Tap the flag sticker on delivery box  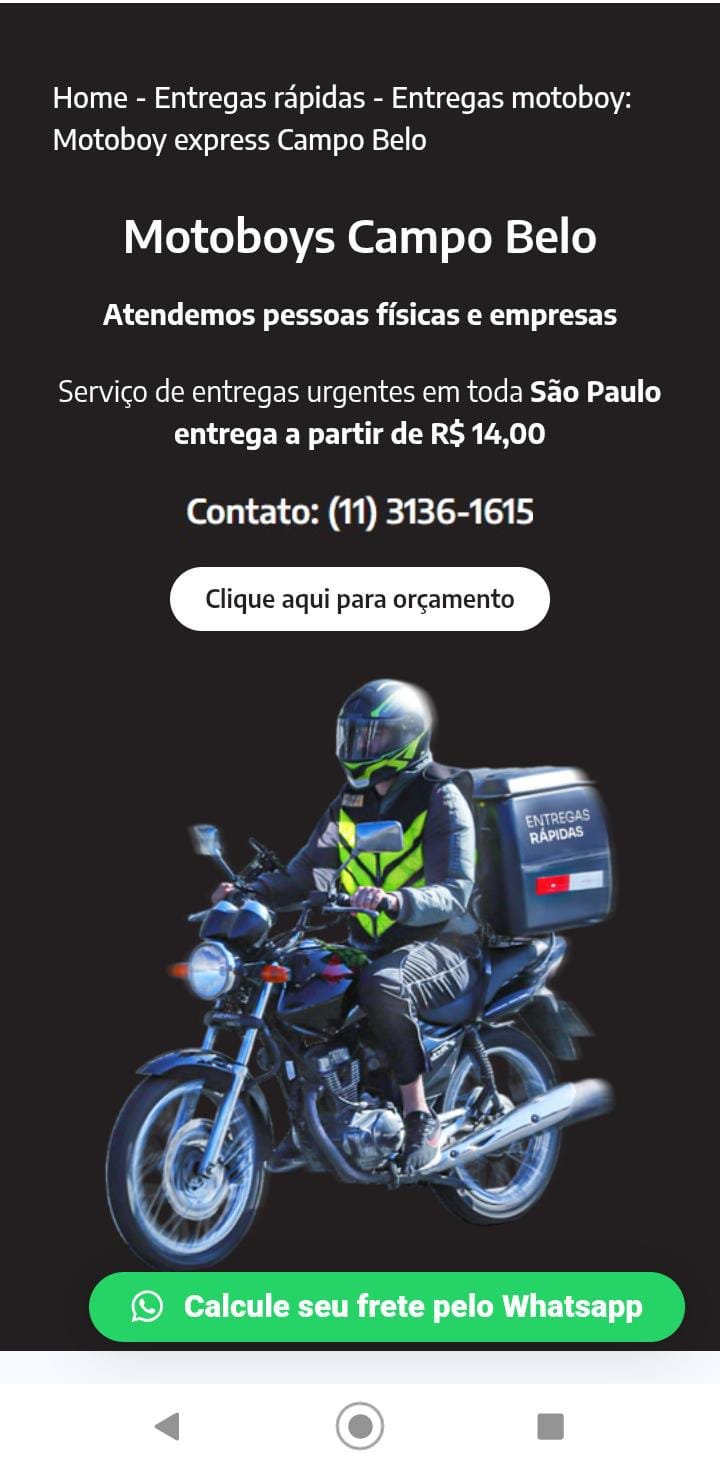coord(566,884)
